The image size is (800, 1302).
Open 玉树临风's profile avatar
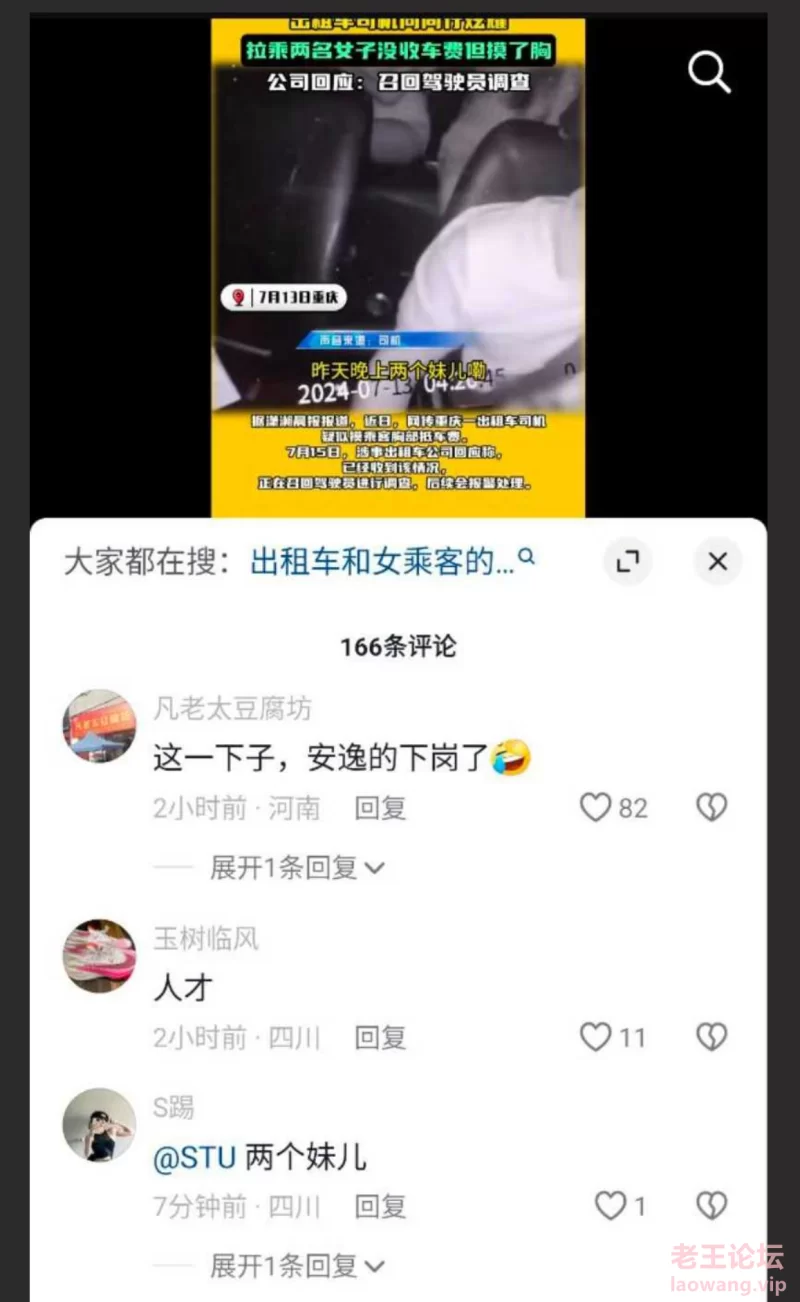tap(99, 956)
